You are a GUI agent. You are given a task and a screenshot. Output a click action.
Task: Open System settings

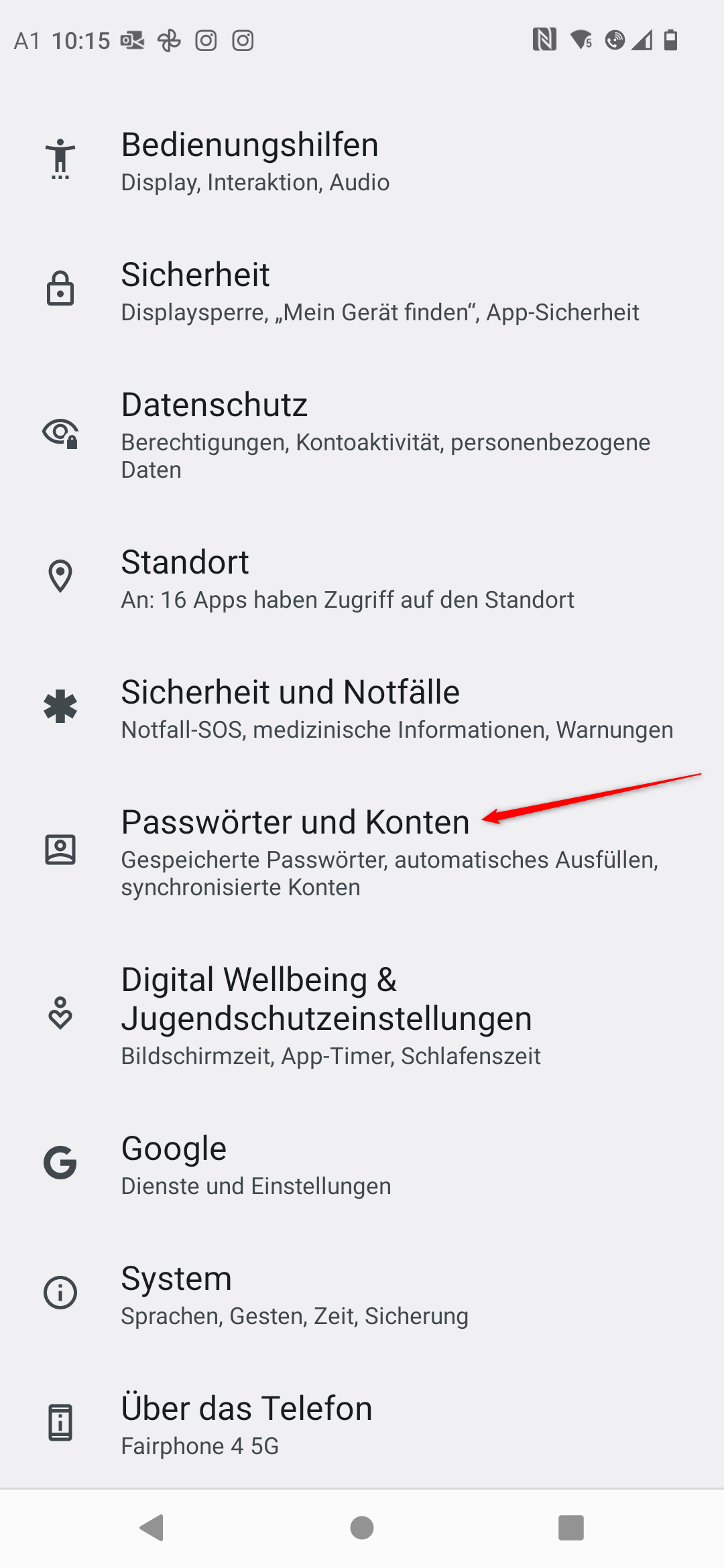(x=362, y=1295)
